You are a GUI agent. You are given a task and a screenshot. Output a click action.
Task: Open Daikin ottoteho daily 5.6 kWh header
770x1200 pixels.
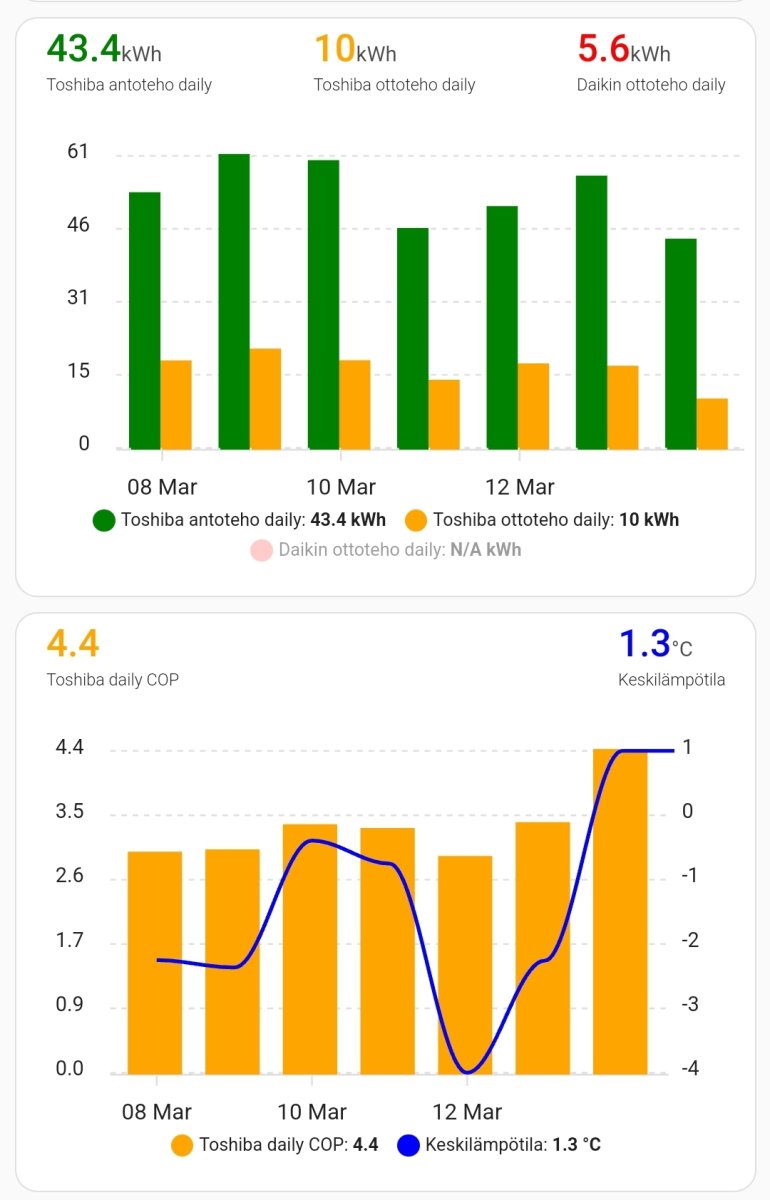650,62
